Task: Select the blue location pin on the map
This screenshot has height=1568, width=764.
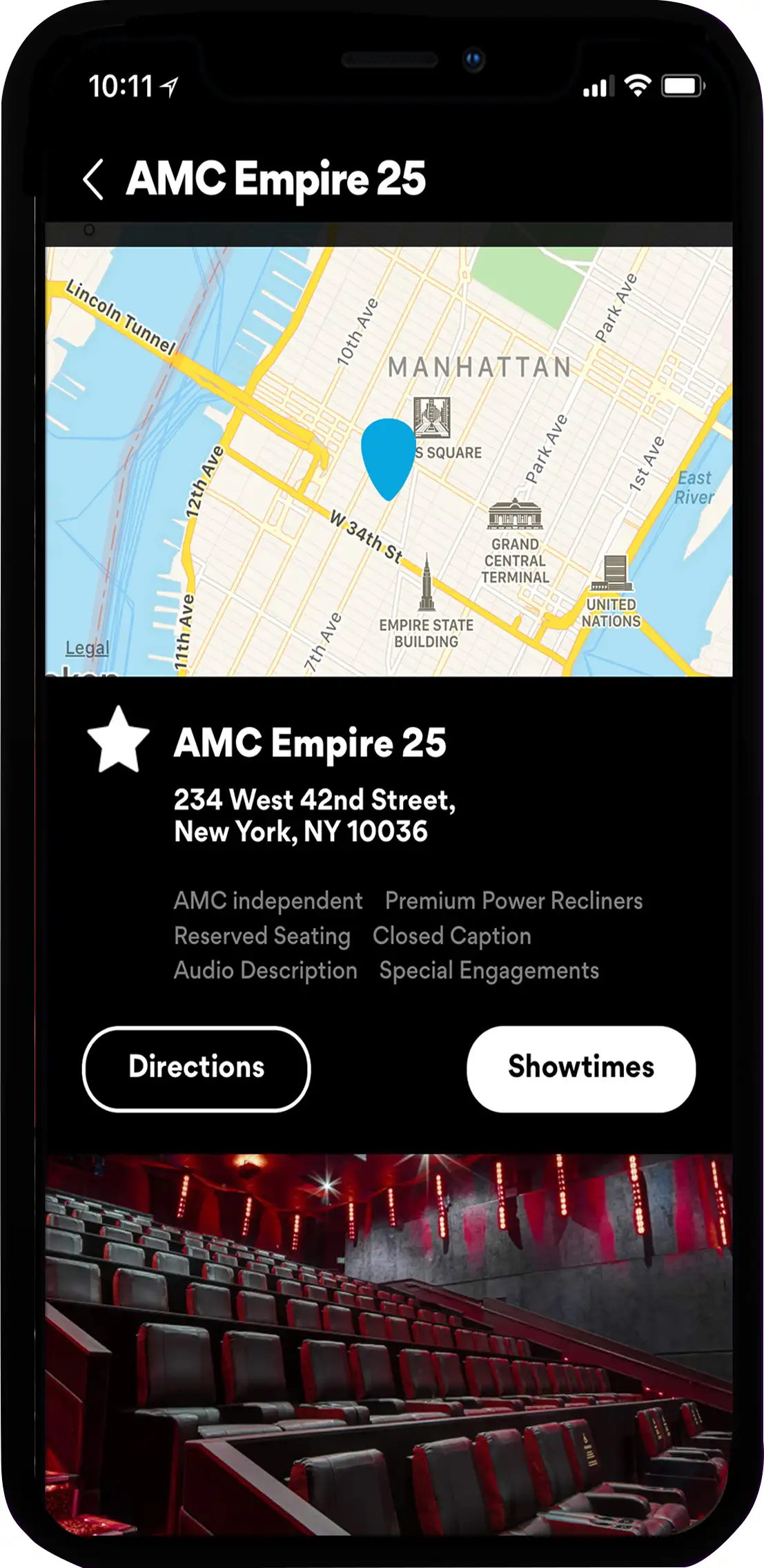Action: [x=388, y=456]
